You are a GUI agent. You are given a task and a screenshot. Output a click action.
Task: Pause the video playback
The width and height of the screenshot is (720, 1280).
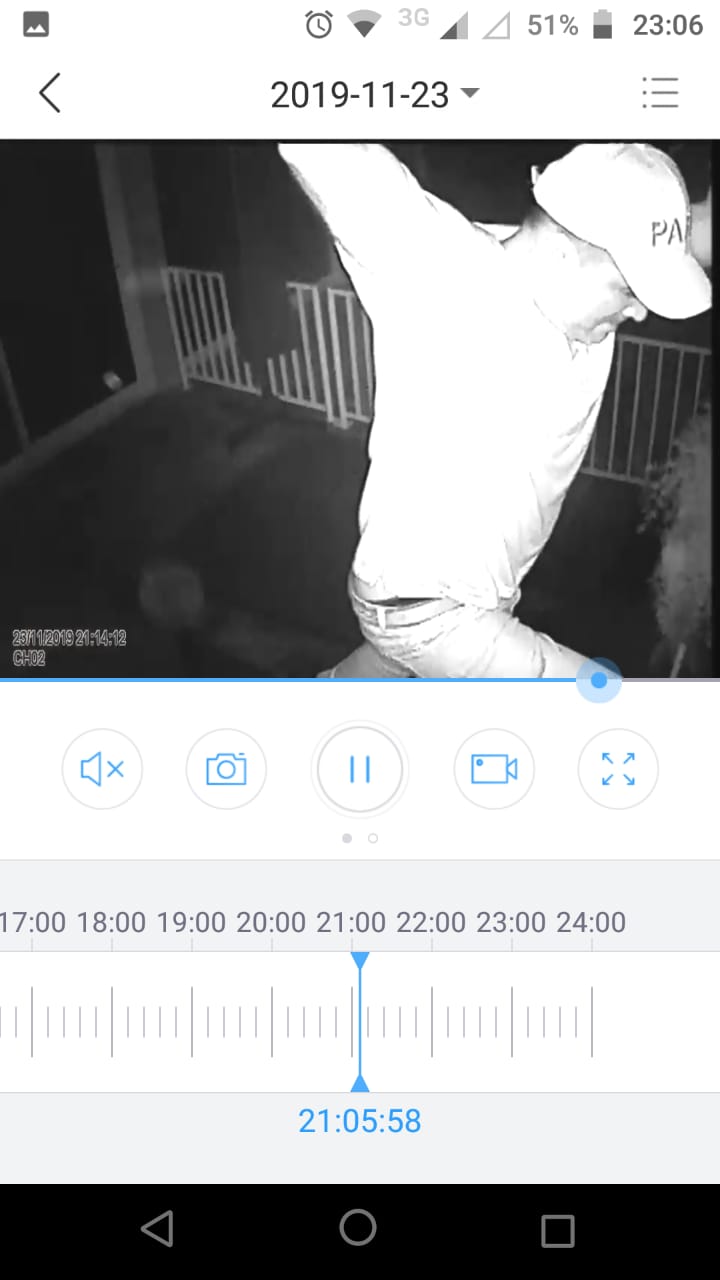coord(360,769)
